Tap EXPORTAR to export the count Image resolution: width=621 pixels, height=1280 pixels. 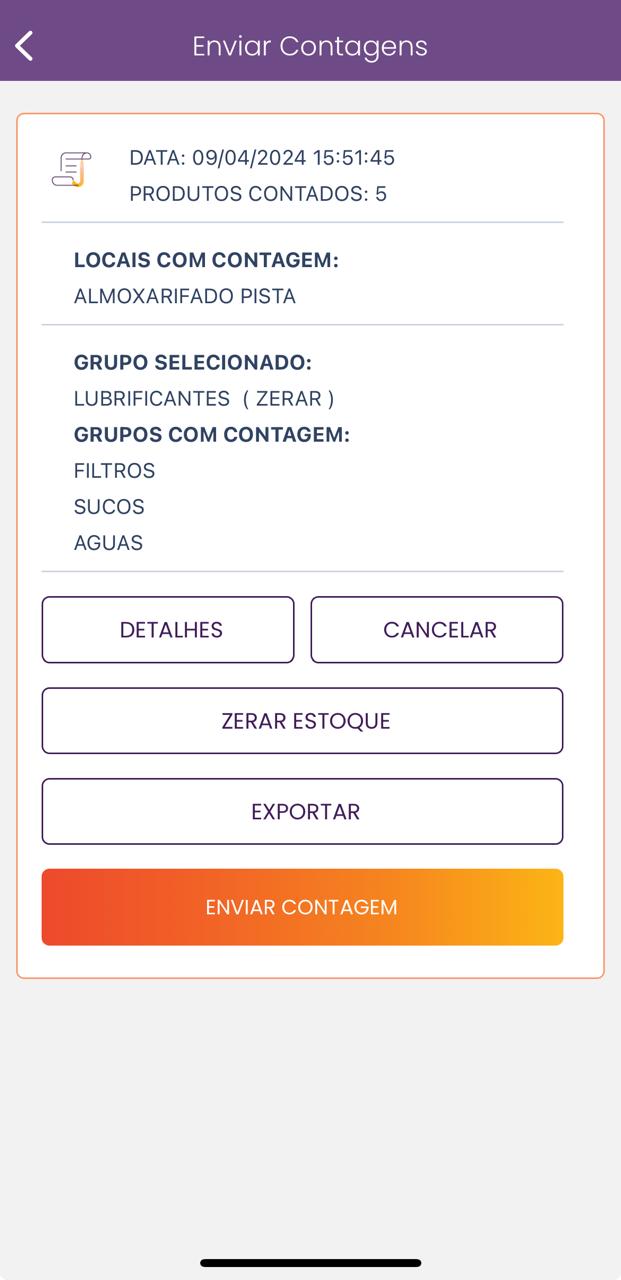[x=302, y=812]
